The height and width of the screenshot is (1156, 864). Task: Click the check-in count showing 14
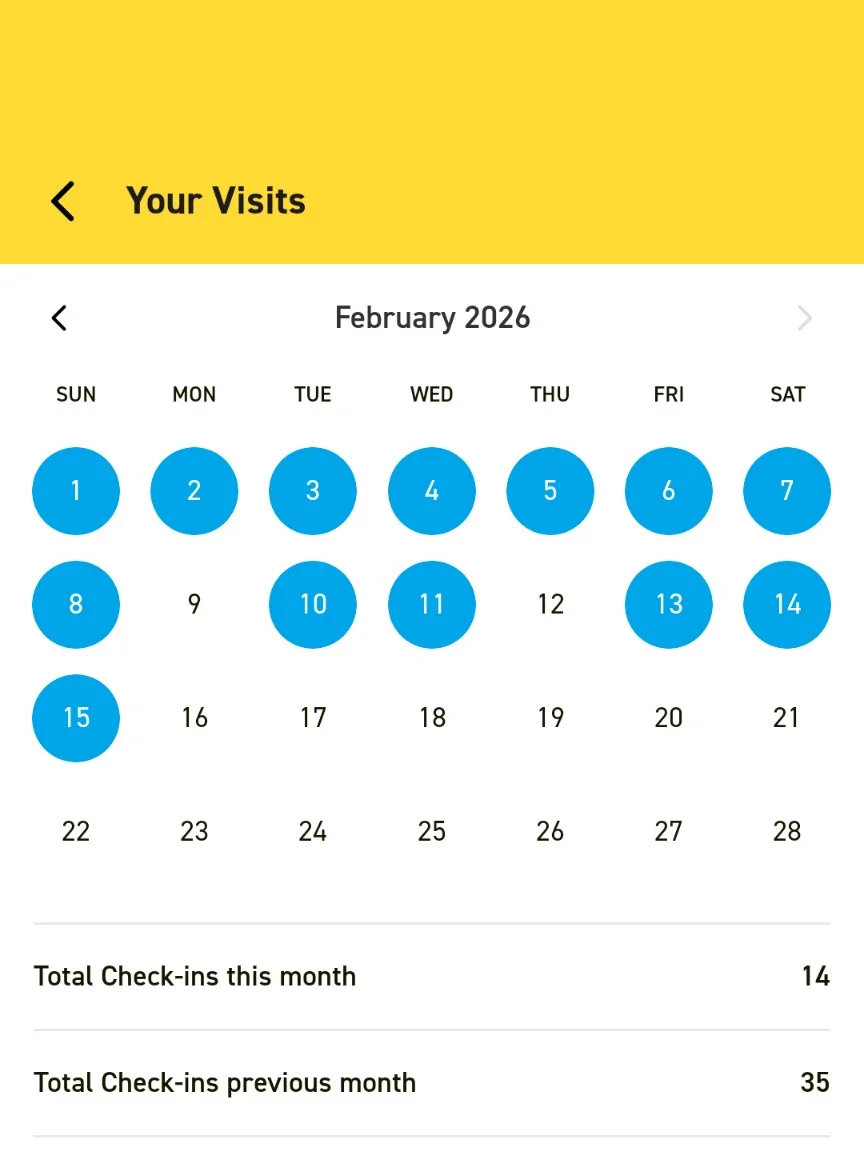tap(817, 976)
